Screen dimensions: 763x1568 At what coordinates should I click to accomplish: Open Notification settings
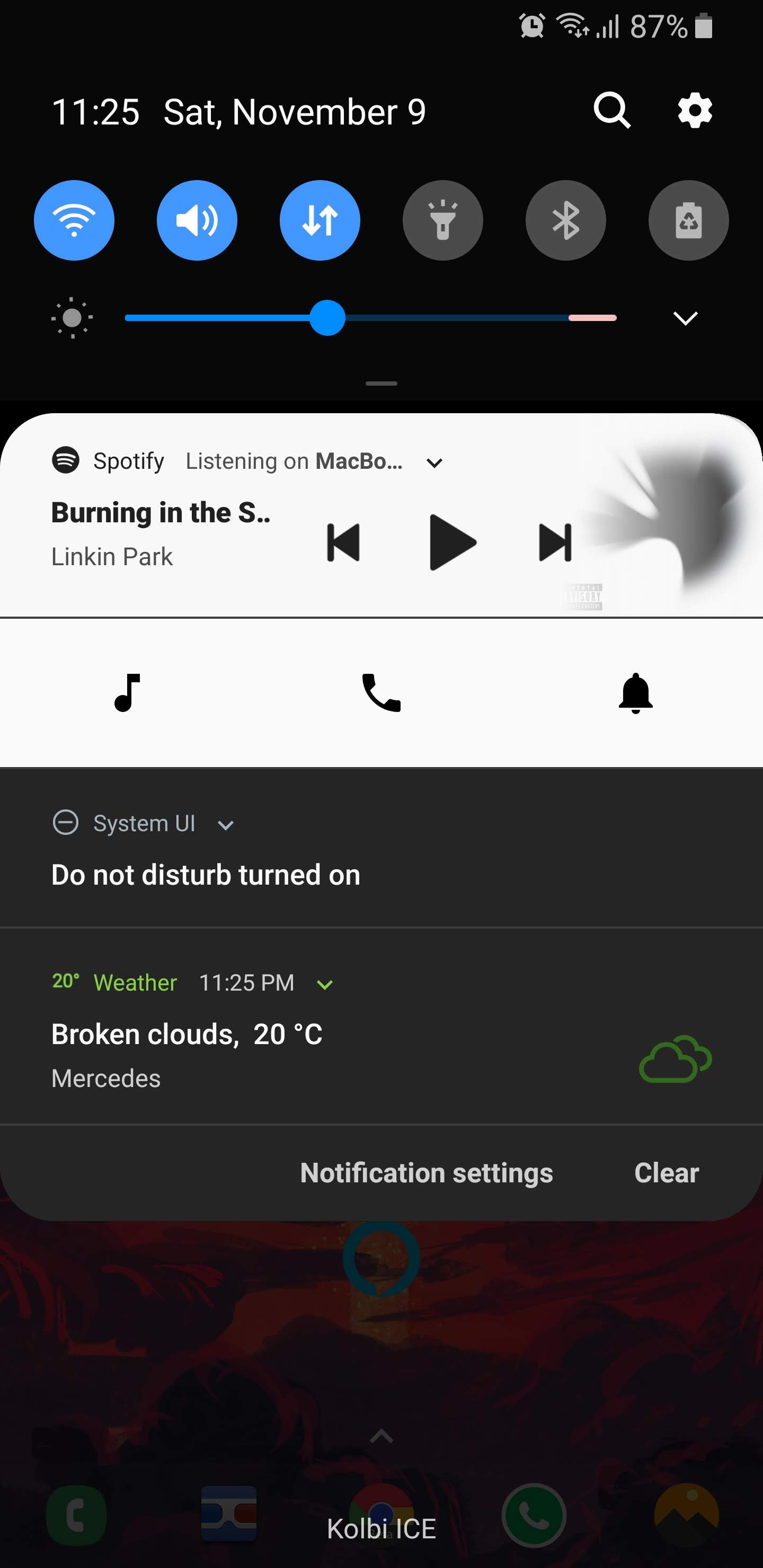pyautogui.click(x=426, y=1173)
